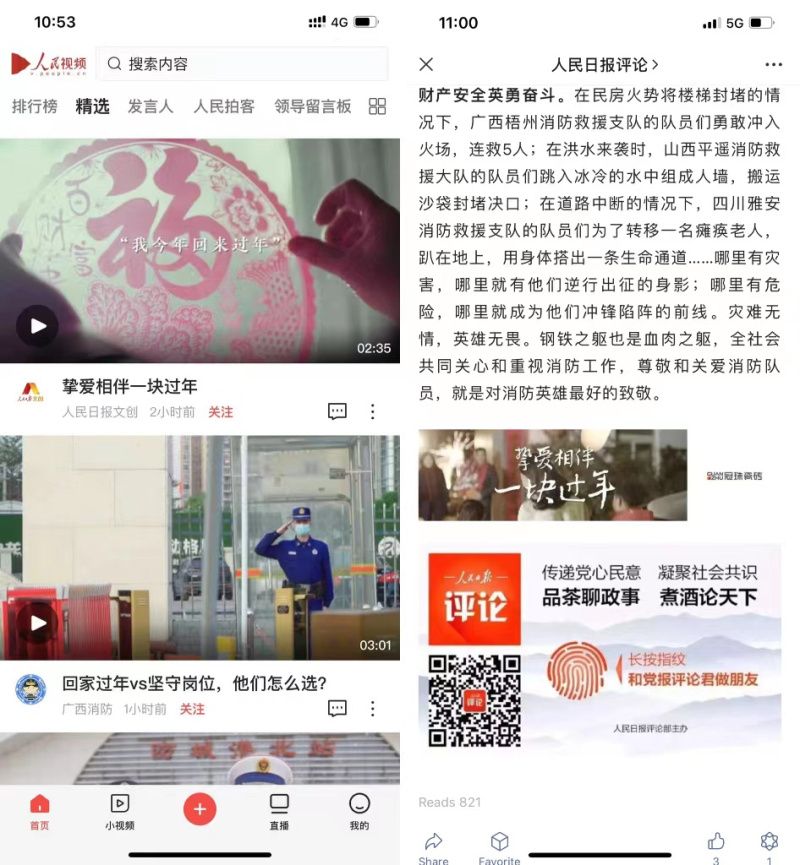The width and height of the screenshot is (800, 865).
Task: Close the 人民日报评论 article page
Action: (x=426, y=64)
